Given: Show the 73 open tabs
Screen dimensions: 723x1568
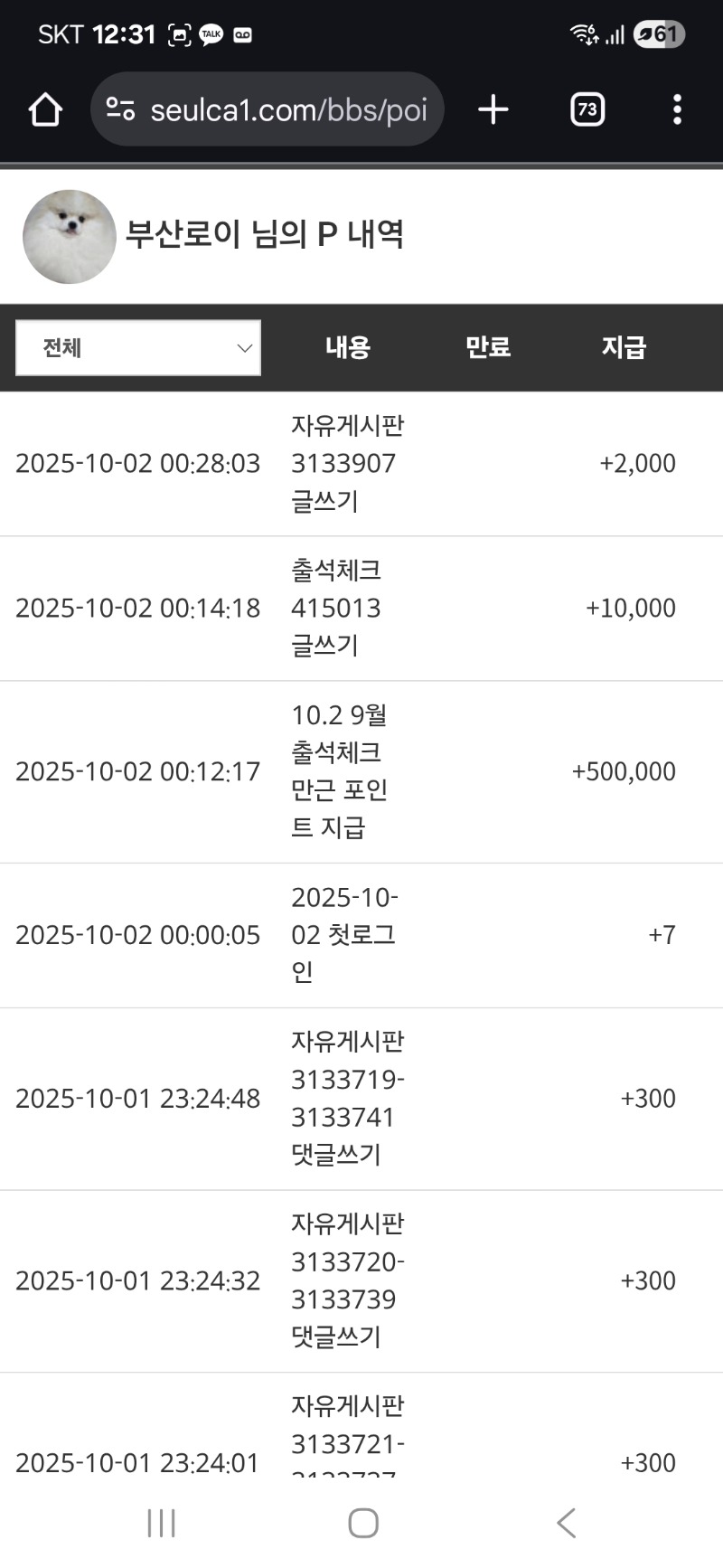Looking at the screenshot, I should [587, 110].
